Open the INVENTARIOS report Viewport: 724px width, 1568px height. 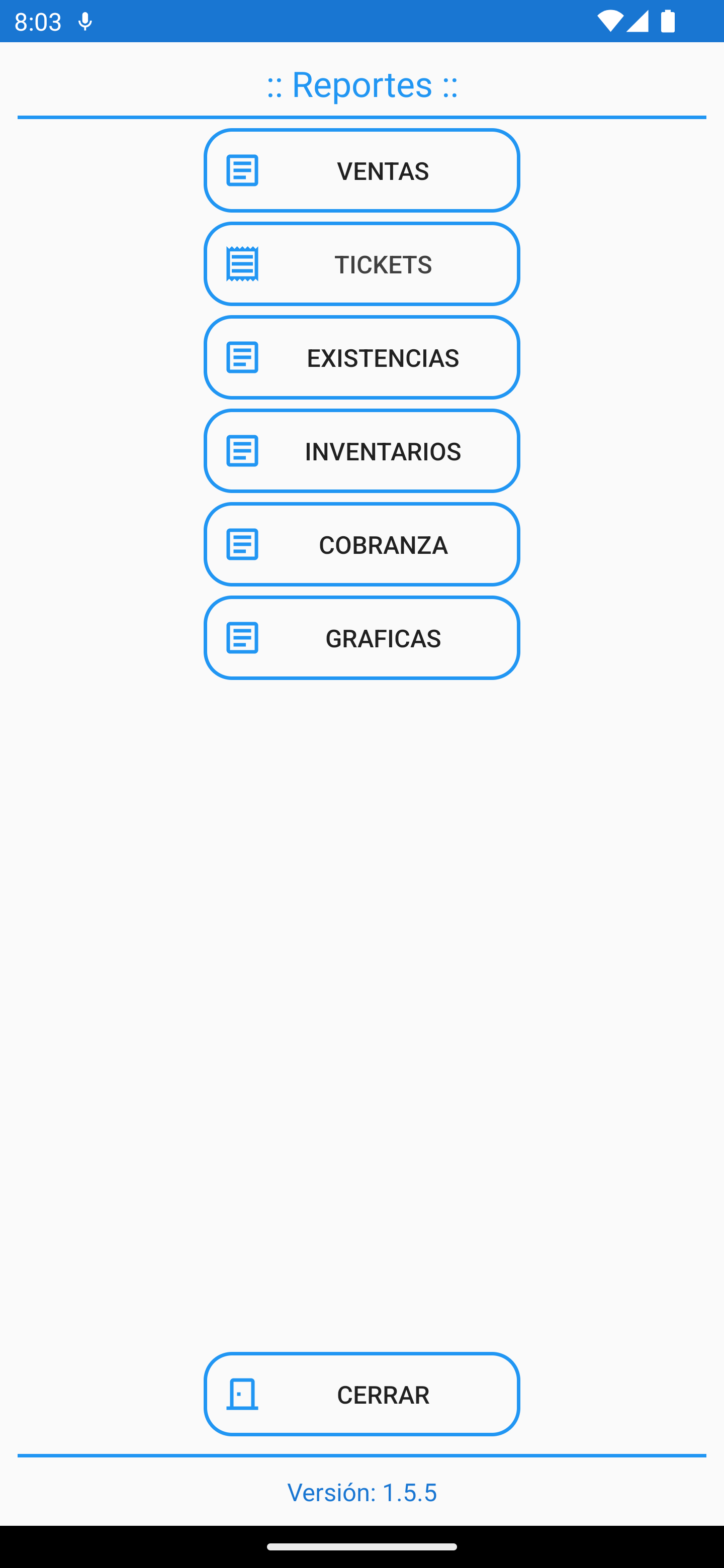click(x=361, y=451)
